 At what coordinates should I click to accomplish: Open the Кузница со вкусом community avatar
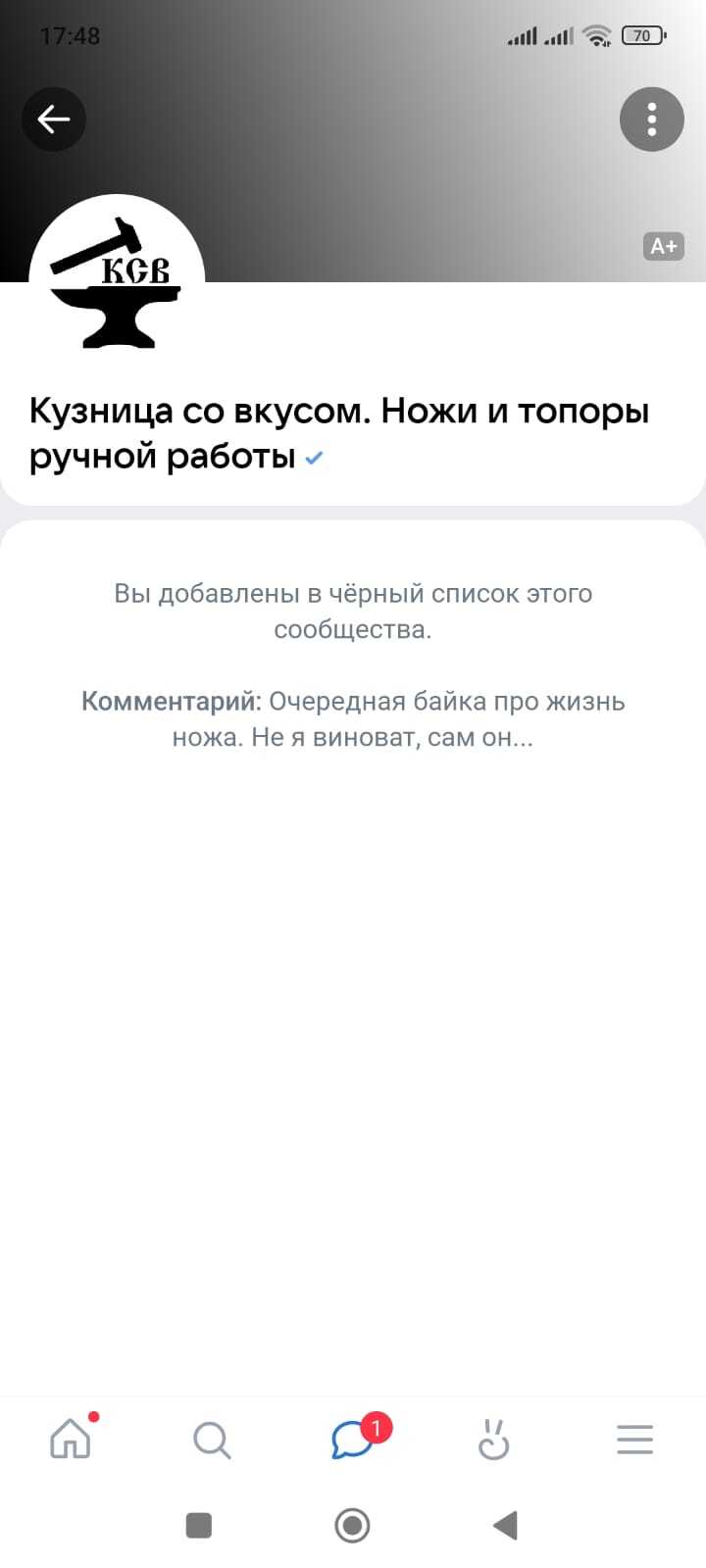[x=117, y=282]
